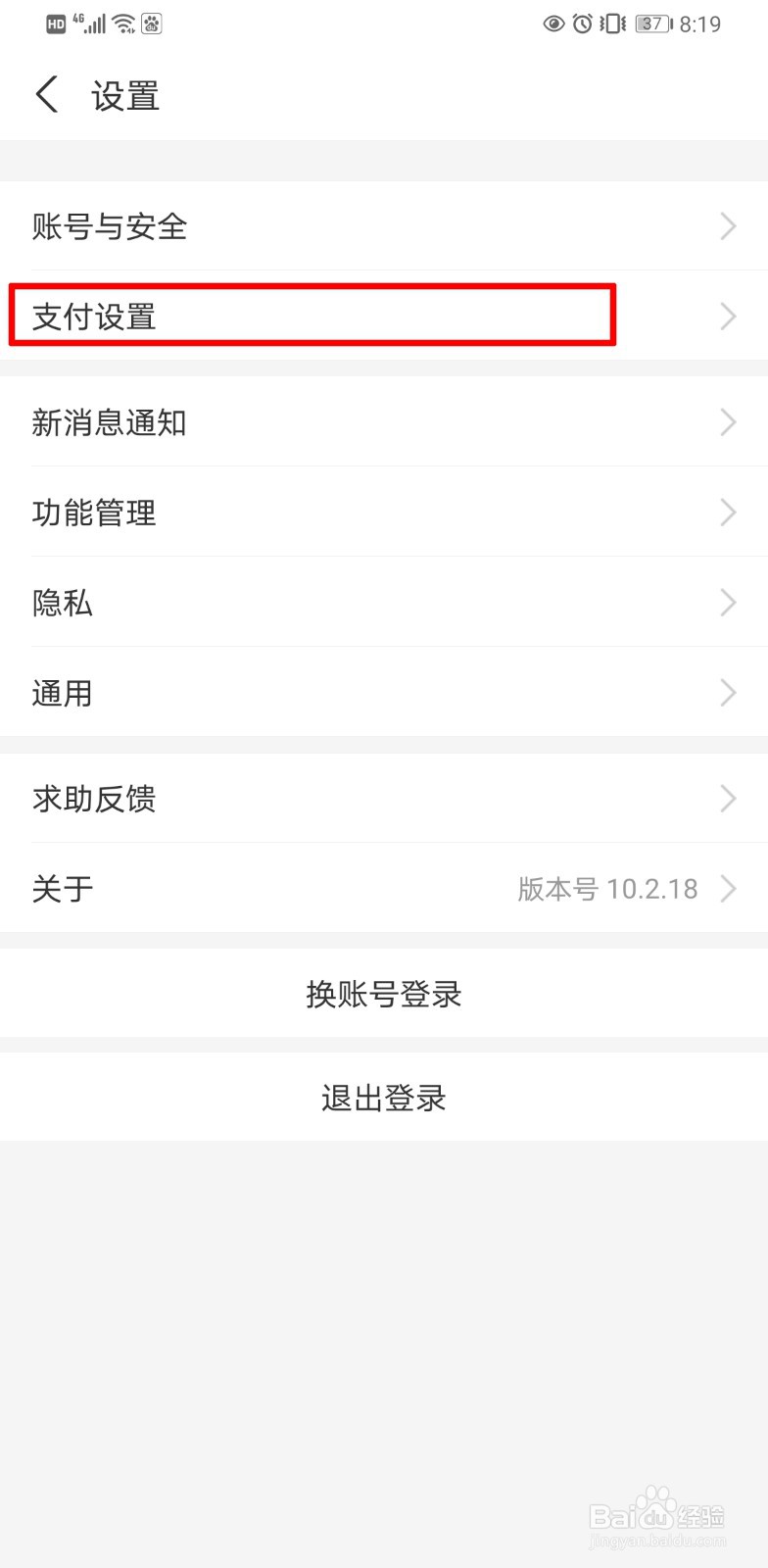Tap the back arrow to leave Settings
The image size is (768, 1568).
coord(46,94)
